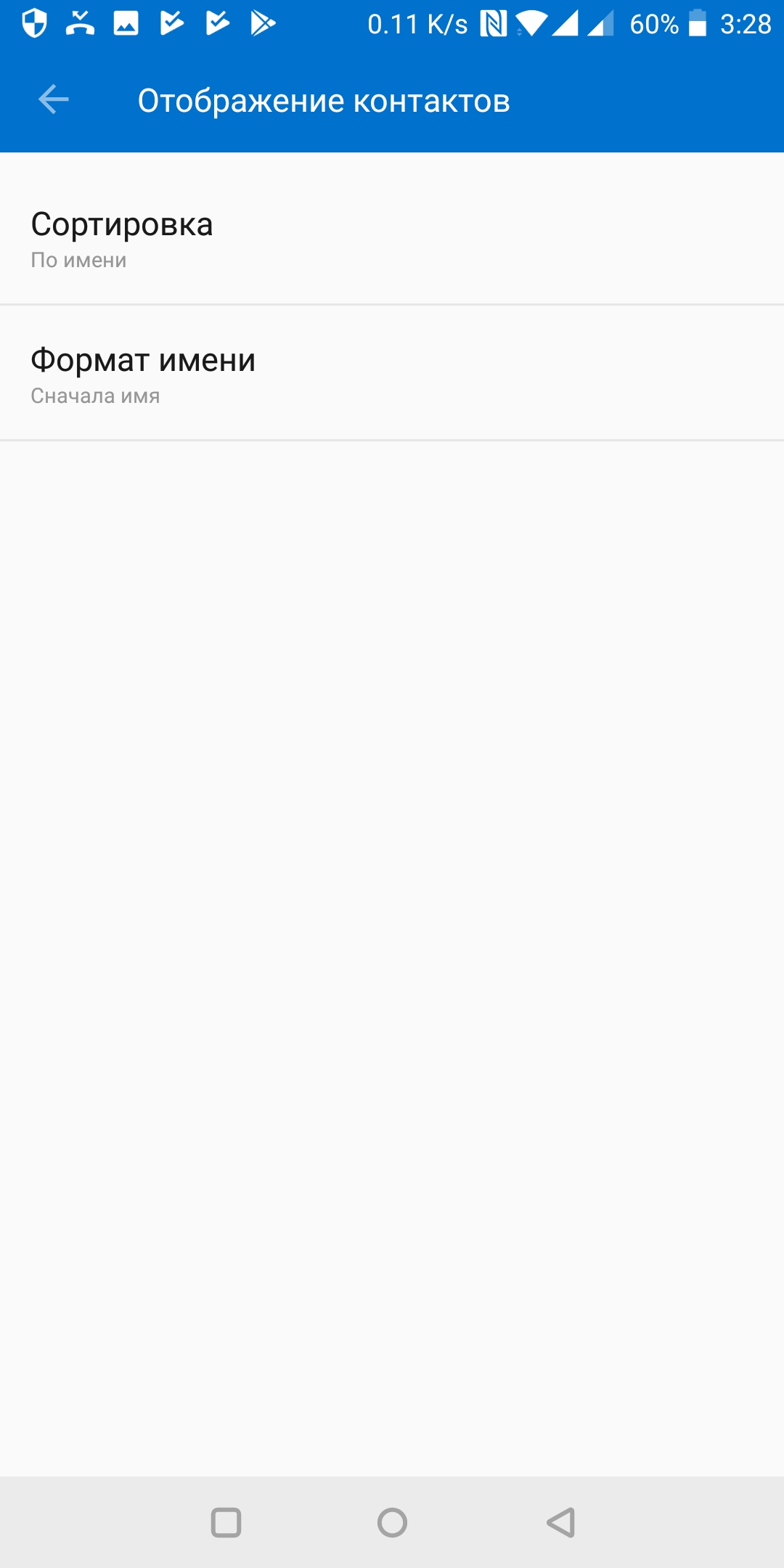Go back from Отображение контактов screen
The image size is (784, 1568).
53,99
